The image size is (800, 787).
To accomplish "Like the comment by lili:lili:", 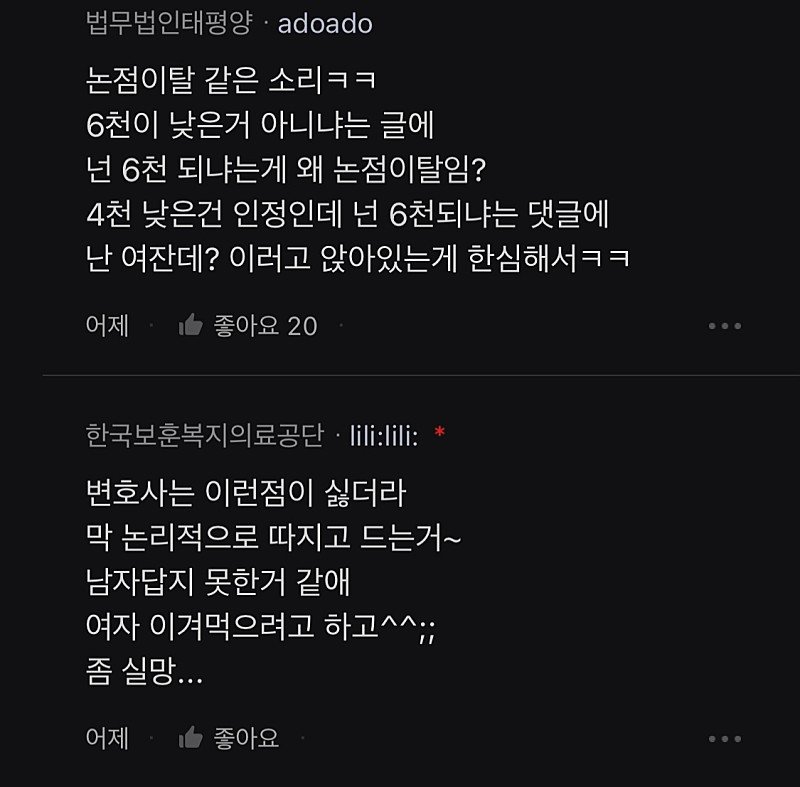I will click(x=191, y=739).
